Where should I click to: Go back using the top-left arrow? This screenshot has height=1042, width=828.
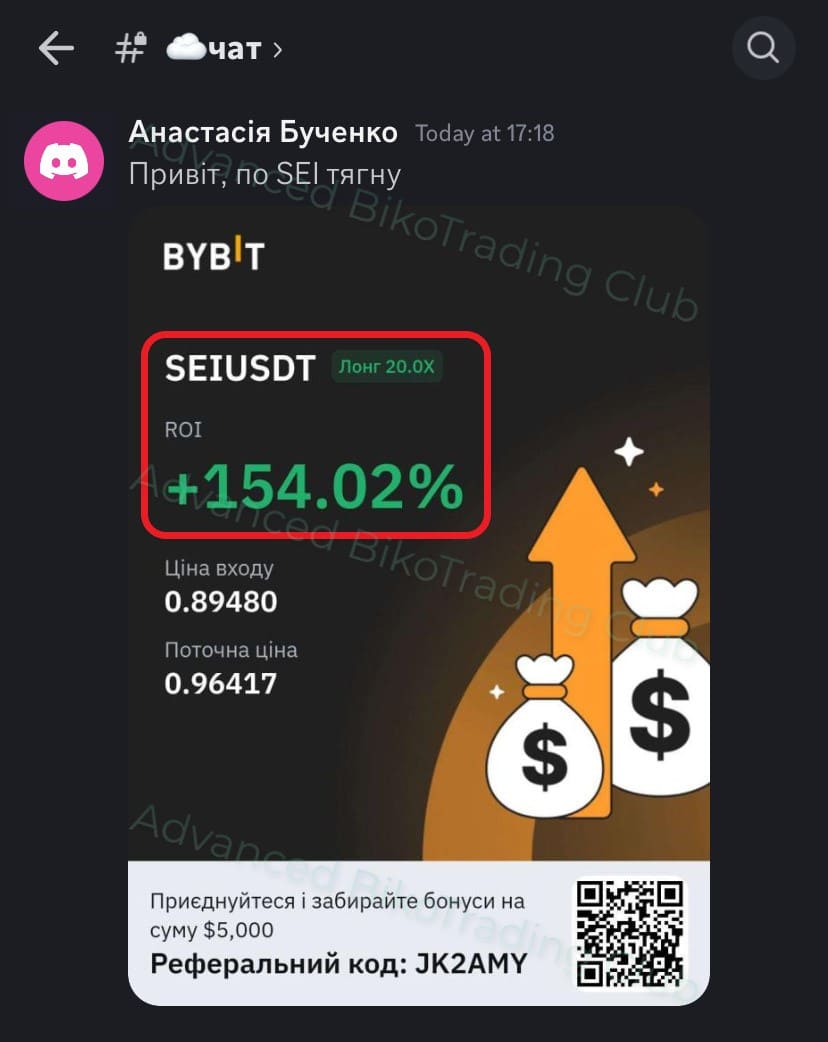tap(56, 48)
